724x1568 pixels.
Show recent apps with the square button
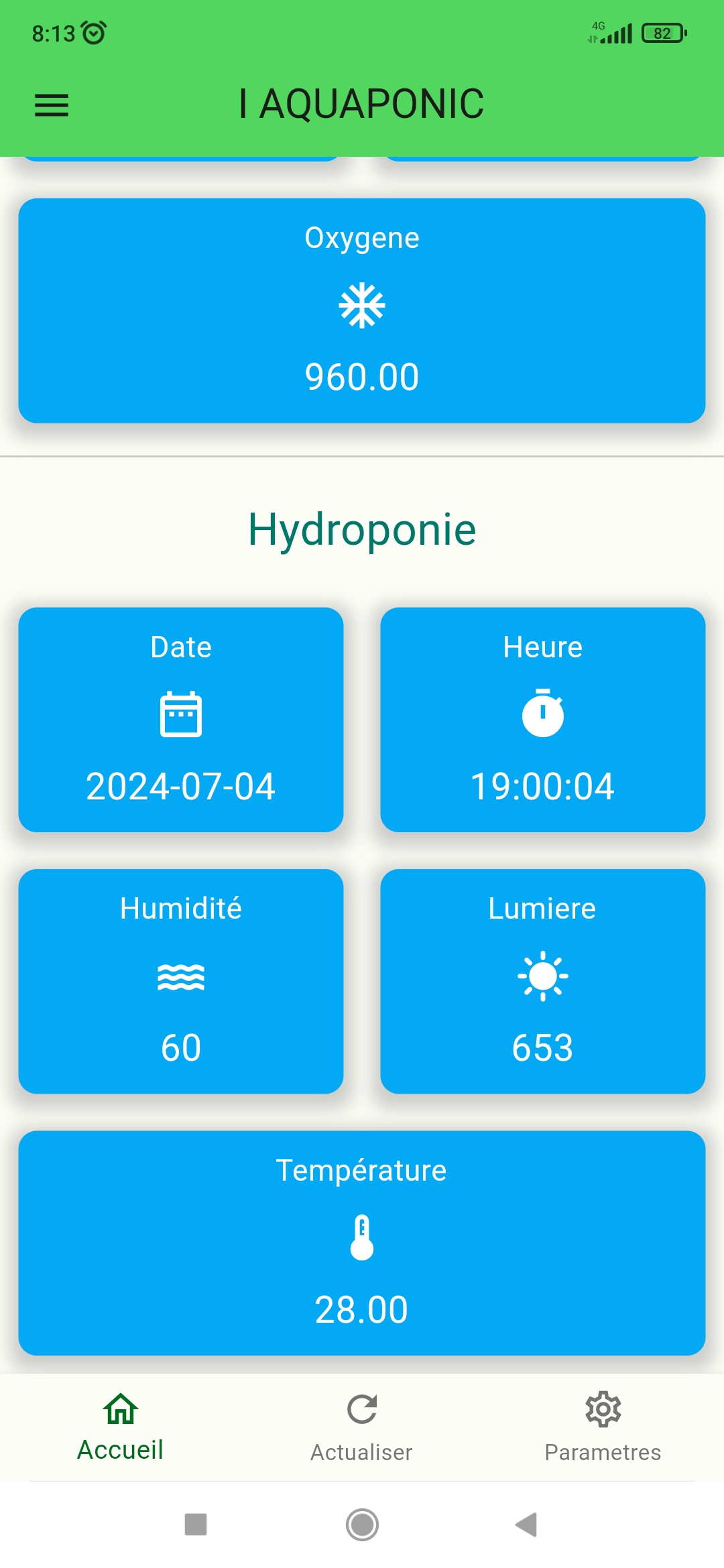pos(196,1524)
